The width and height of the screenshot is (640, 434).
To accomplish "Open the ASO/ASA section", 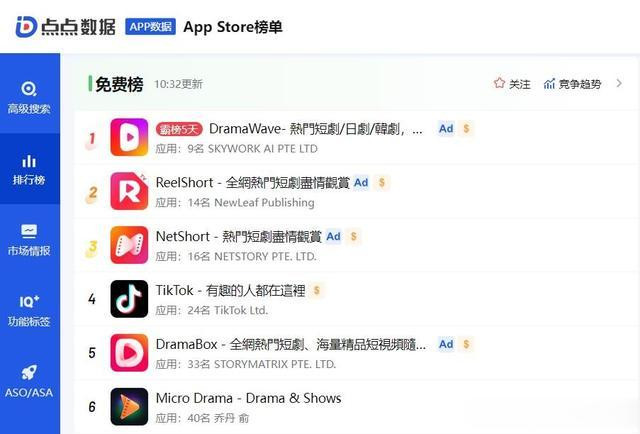I will pos(29,381).
